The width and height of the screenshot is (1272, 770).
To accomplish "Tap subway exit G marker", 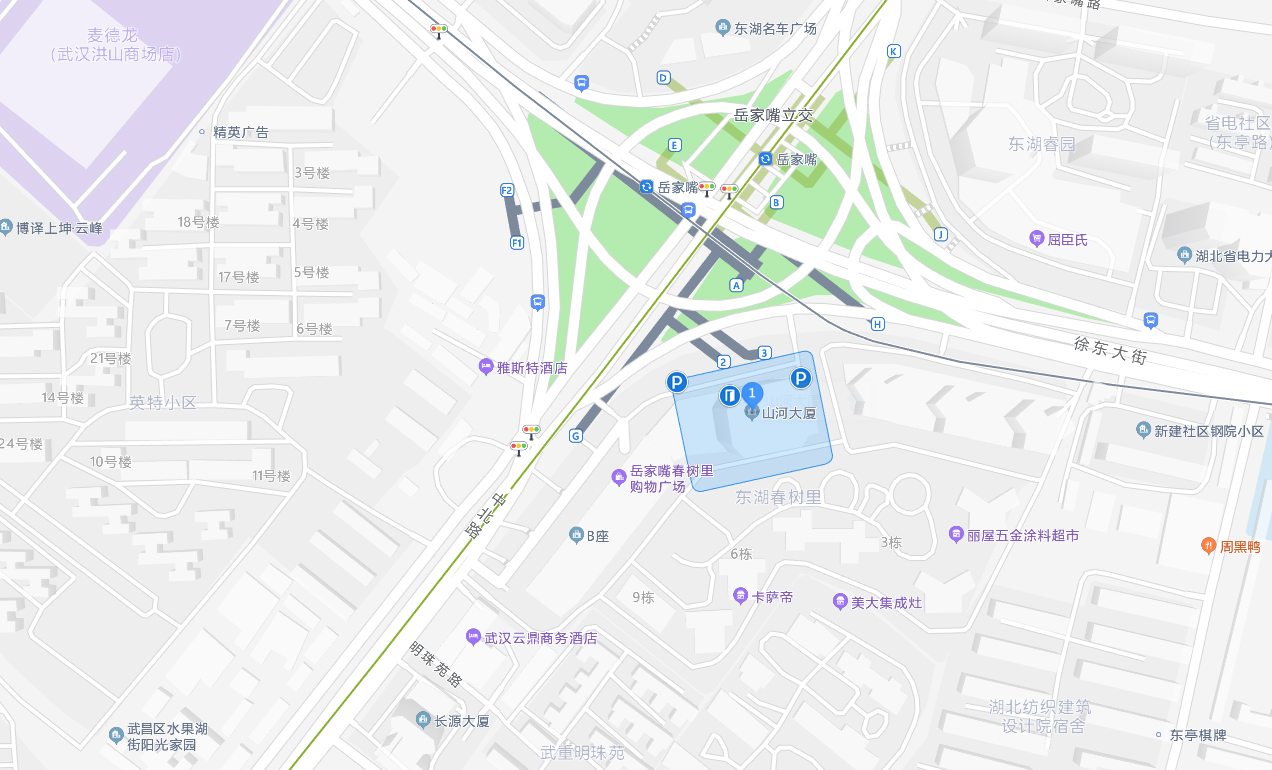I will (575, 435).
